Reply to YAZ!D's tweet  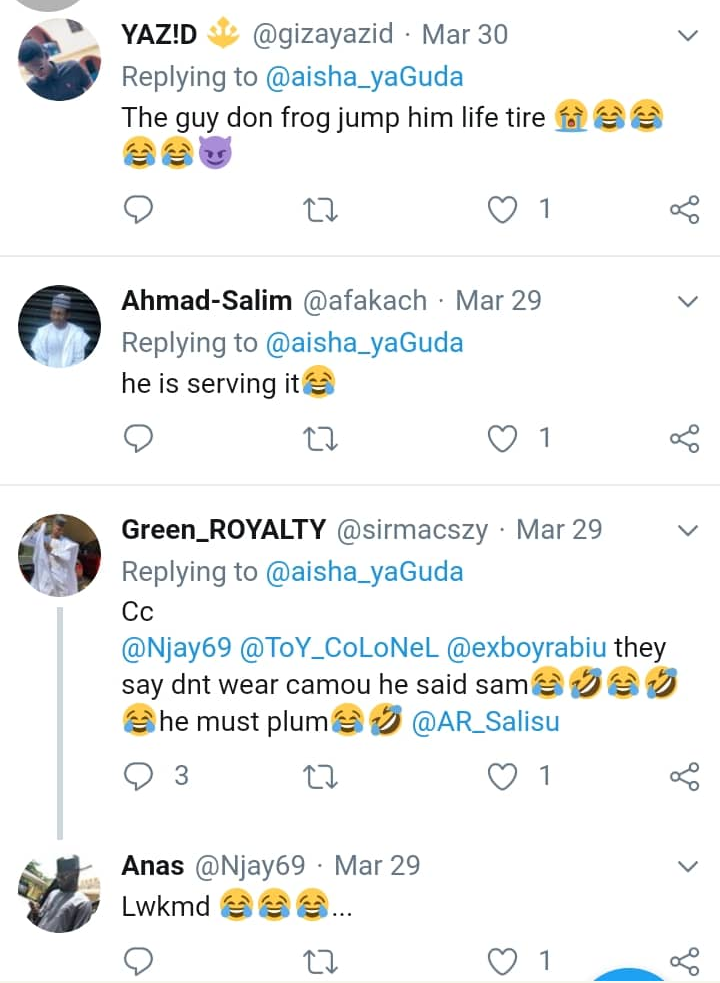coord(139,209)
